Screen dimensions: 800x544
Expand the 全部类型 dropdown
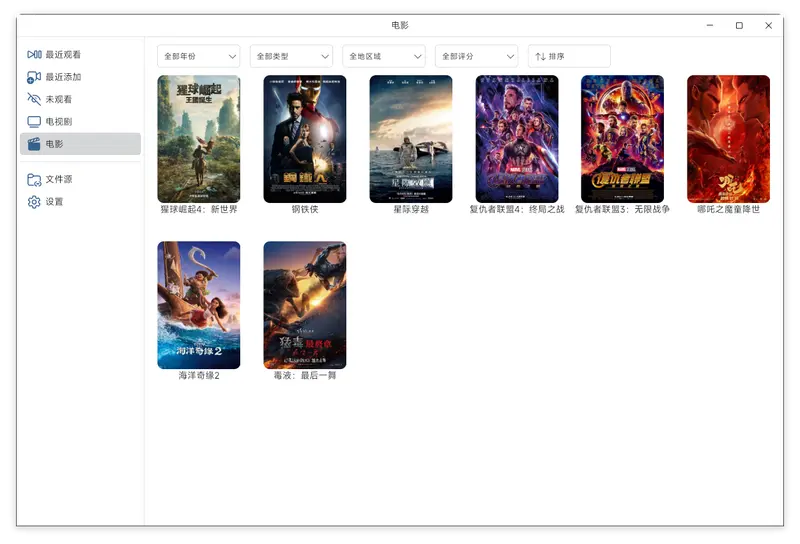[291, 56]
